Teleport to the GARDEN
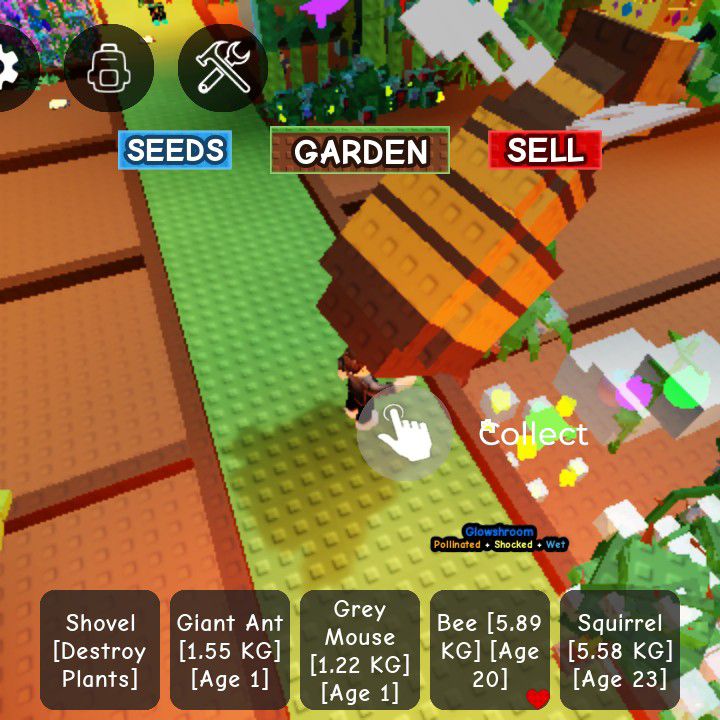This screenshot has height=720, width=720. 360,151
